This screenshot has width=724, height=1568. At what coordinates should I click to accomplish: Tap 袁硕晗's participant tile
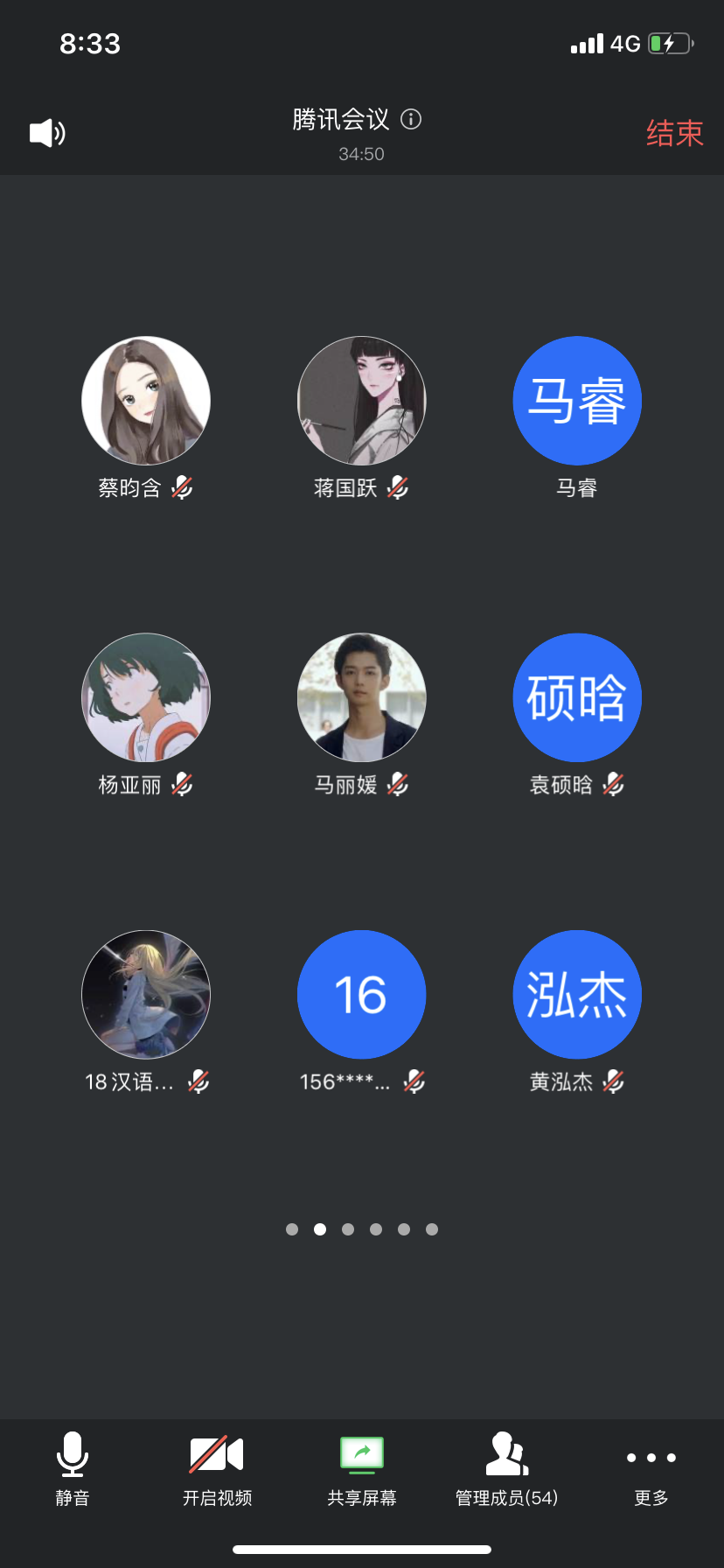[x=577, y=697]
